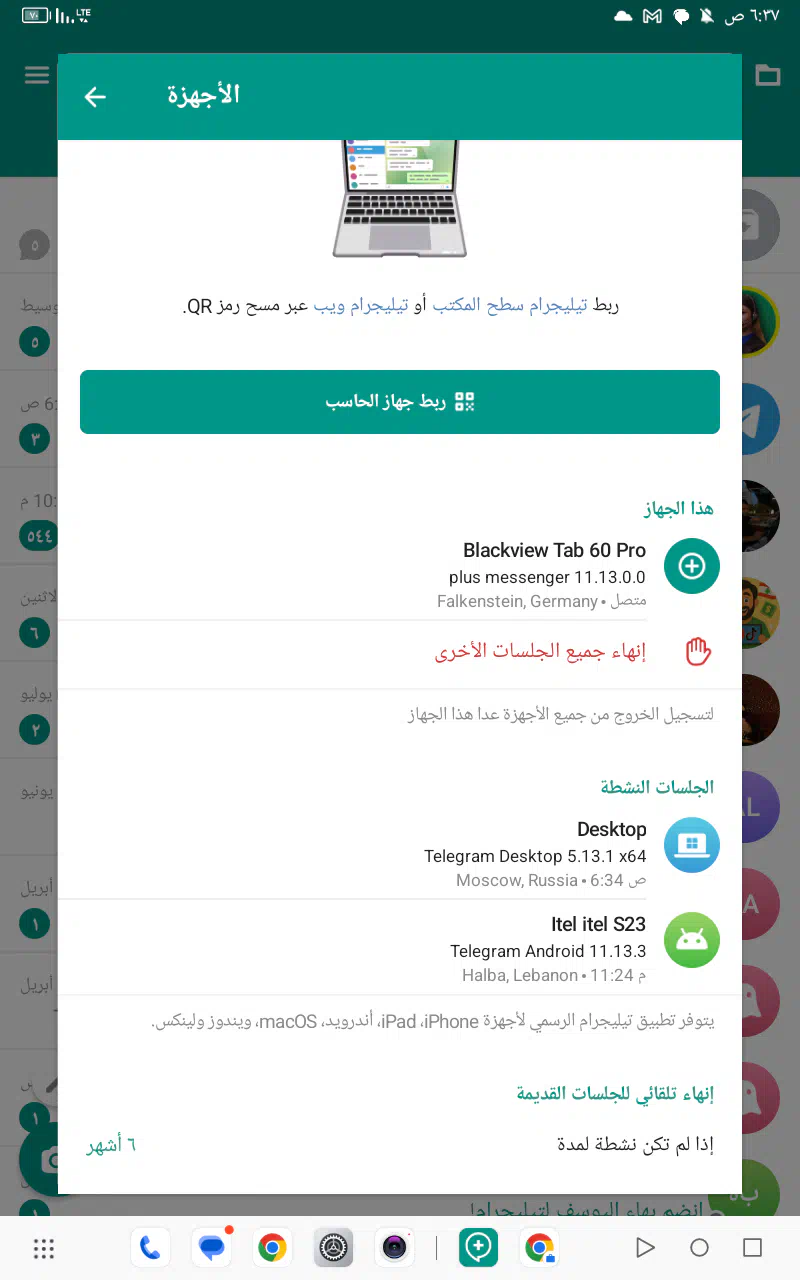Open the all apps grid
Viewport: 800px width, 1280px height.
pos(43,1247)
